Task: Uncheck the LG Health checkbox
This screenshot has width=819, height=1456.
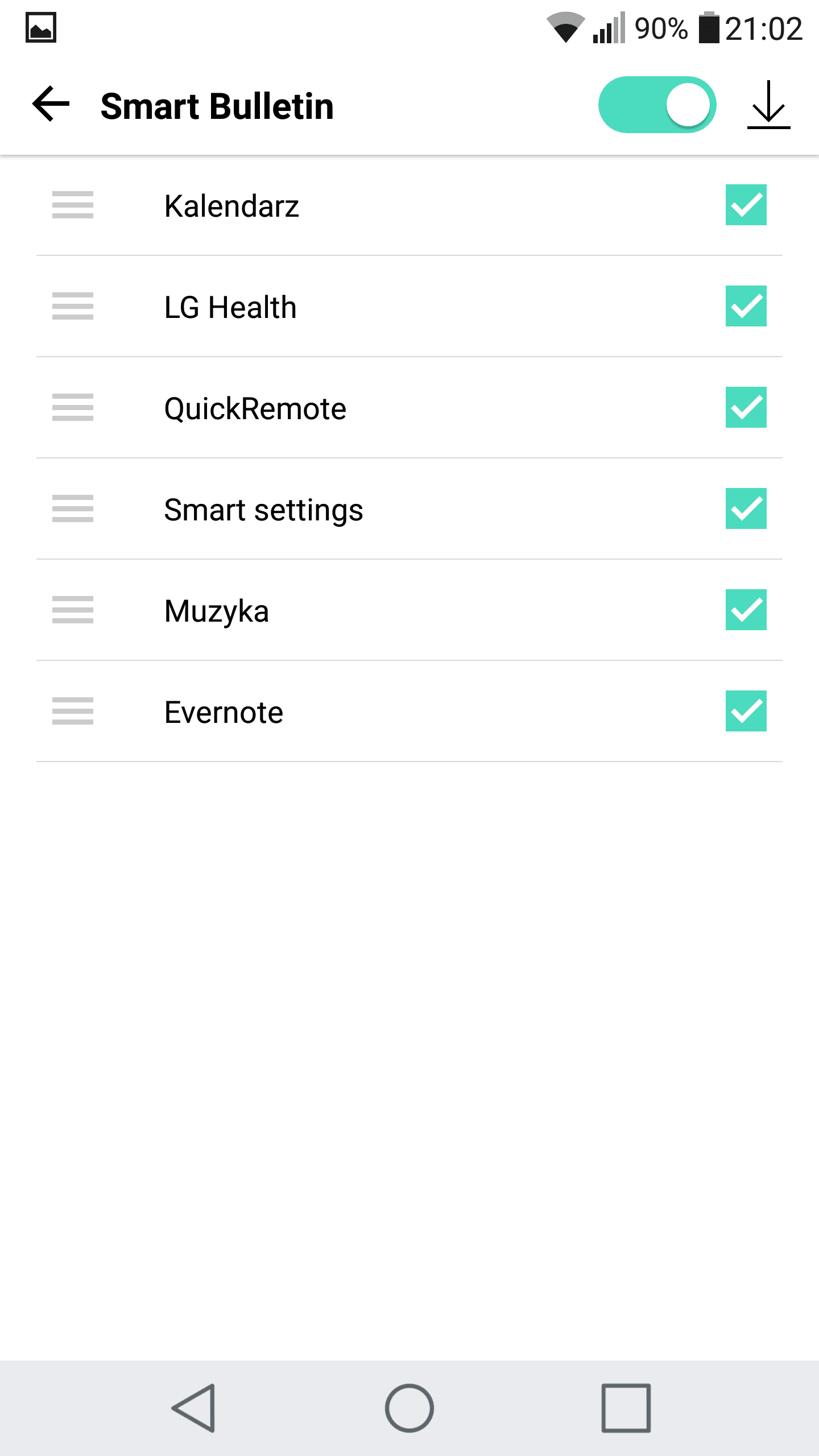Action: [746, 306]
